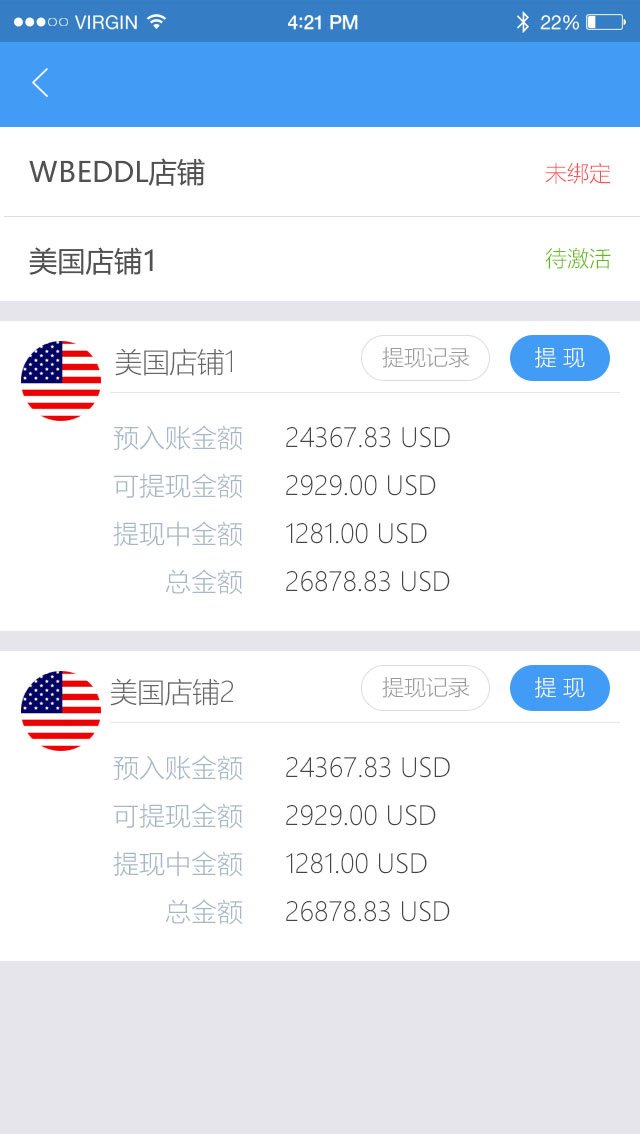Viewport: 640px width, 1134px height.
Task: View 提现记录 for 美国店铺2
Action: pyautogui.click(x=425, y=688)
